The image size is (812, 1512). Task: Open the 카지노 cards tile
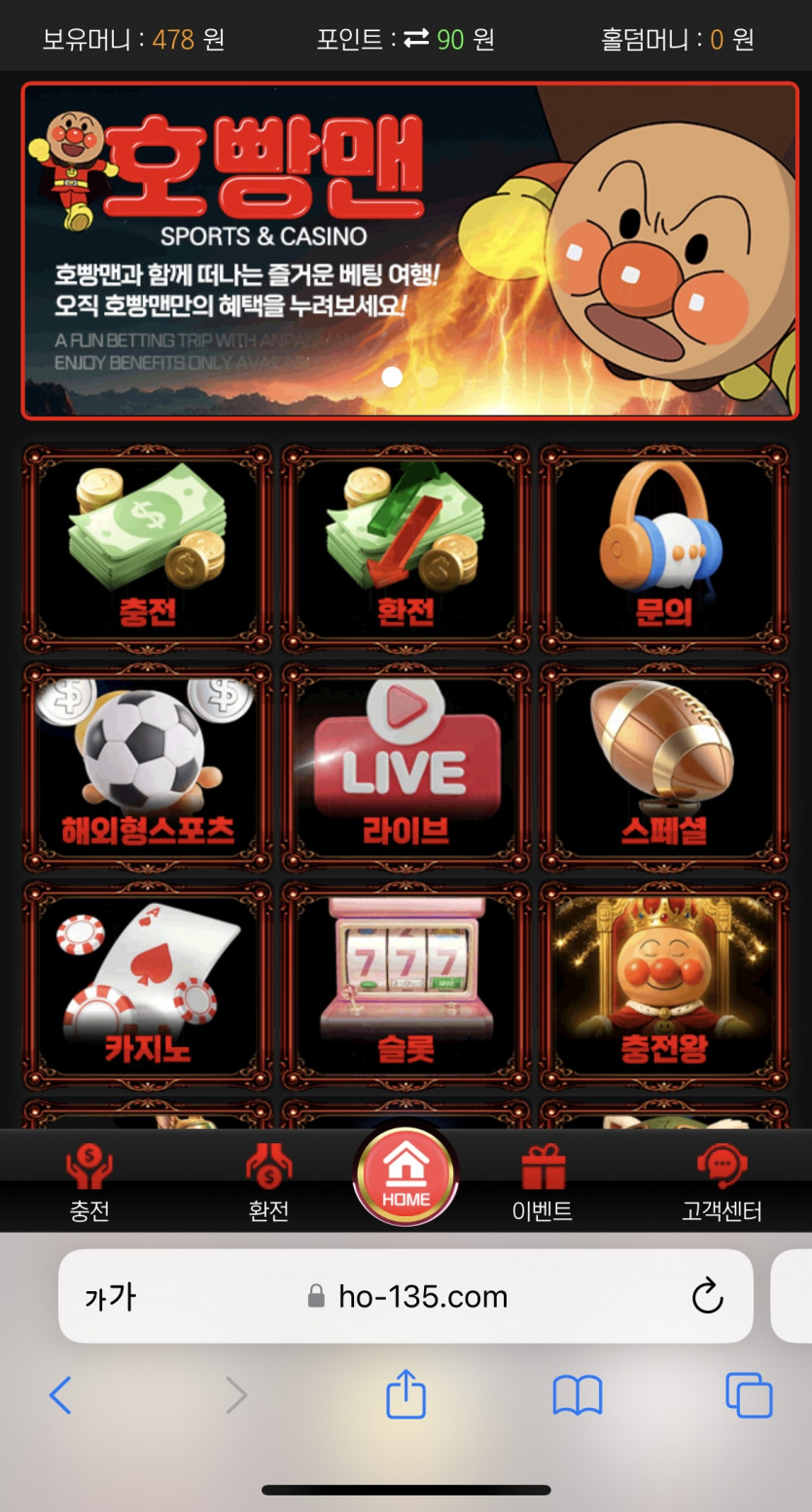(x=148, y=986)
